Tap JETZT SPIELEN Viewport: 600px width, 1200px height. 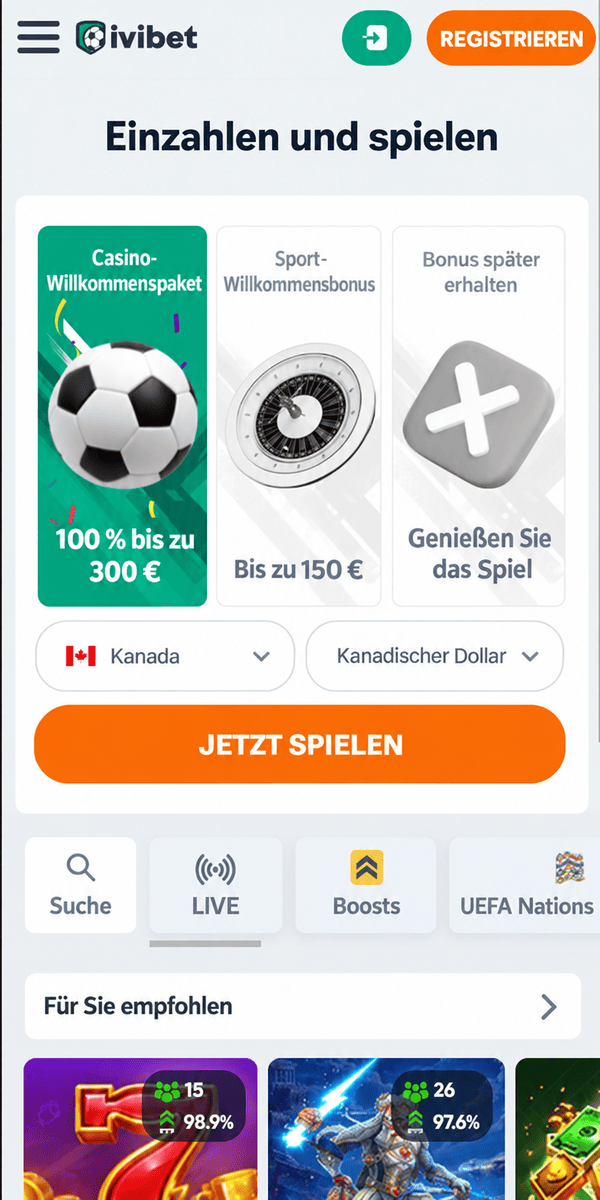point(300,744)
